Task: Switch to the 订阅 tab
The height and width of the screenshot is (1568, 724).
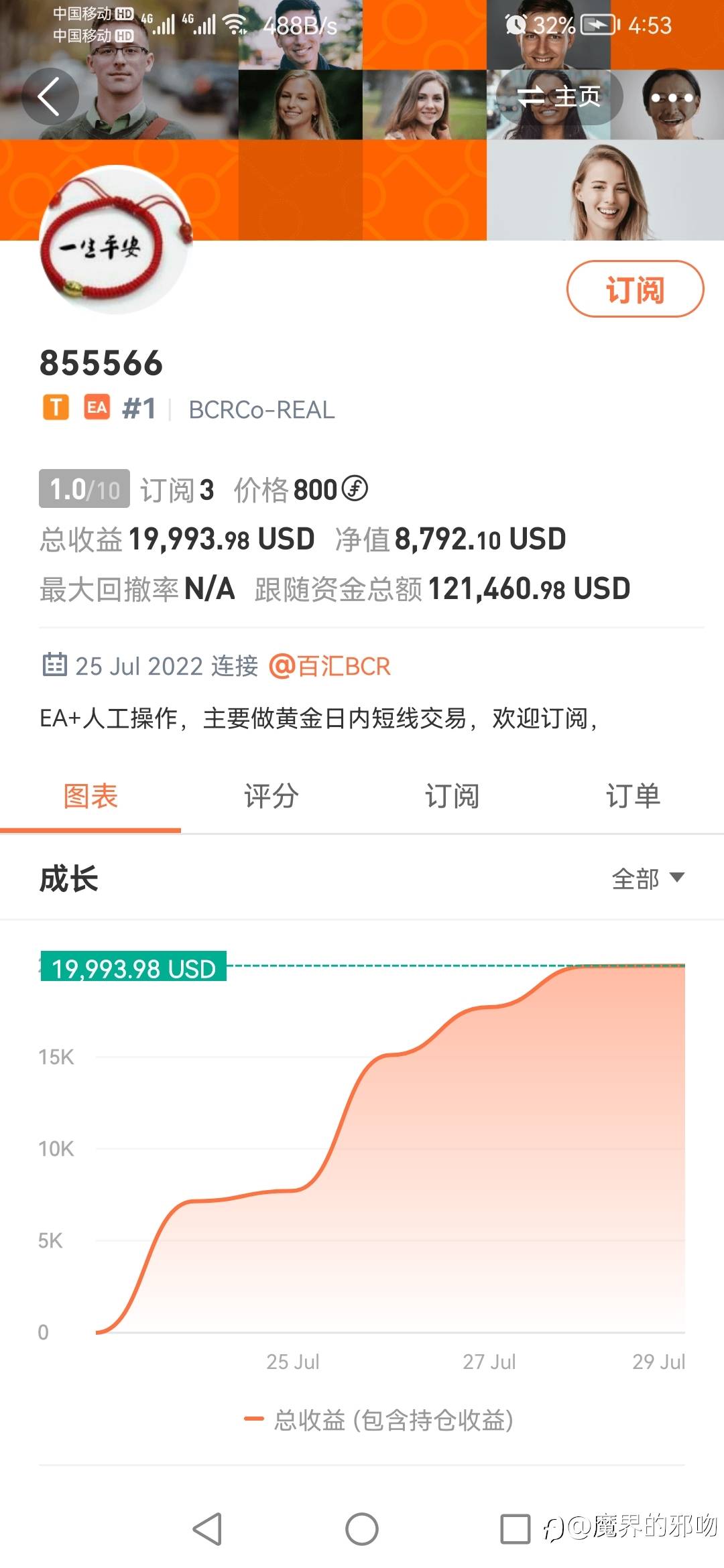Action: pyautogui.click(x=452, y=796)
